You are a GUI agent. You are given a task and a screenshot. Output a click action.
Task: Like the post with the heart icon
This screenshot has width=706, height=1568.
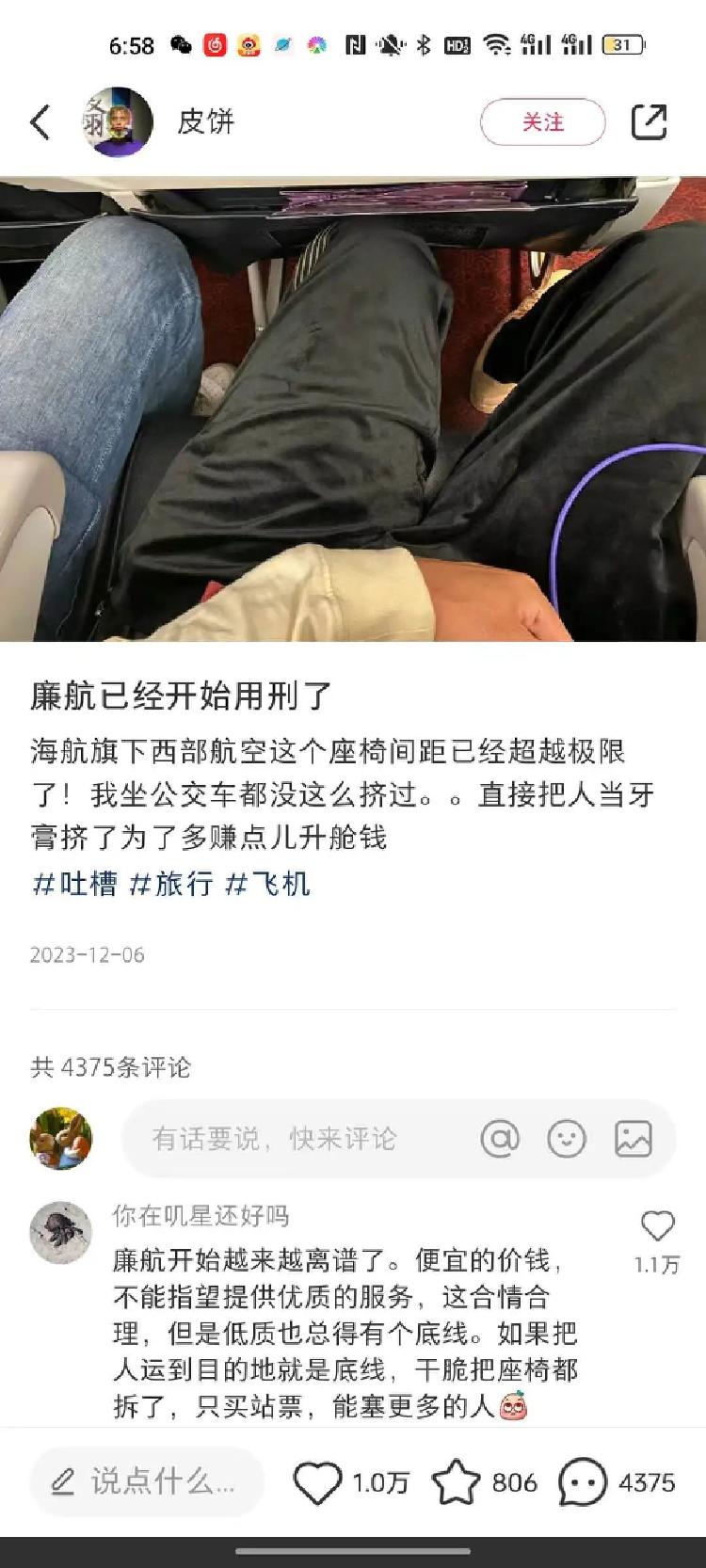coord(317,1483)
